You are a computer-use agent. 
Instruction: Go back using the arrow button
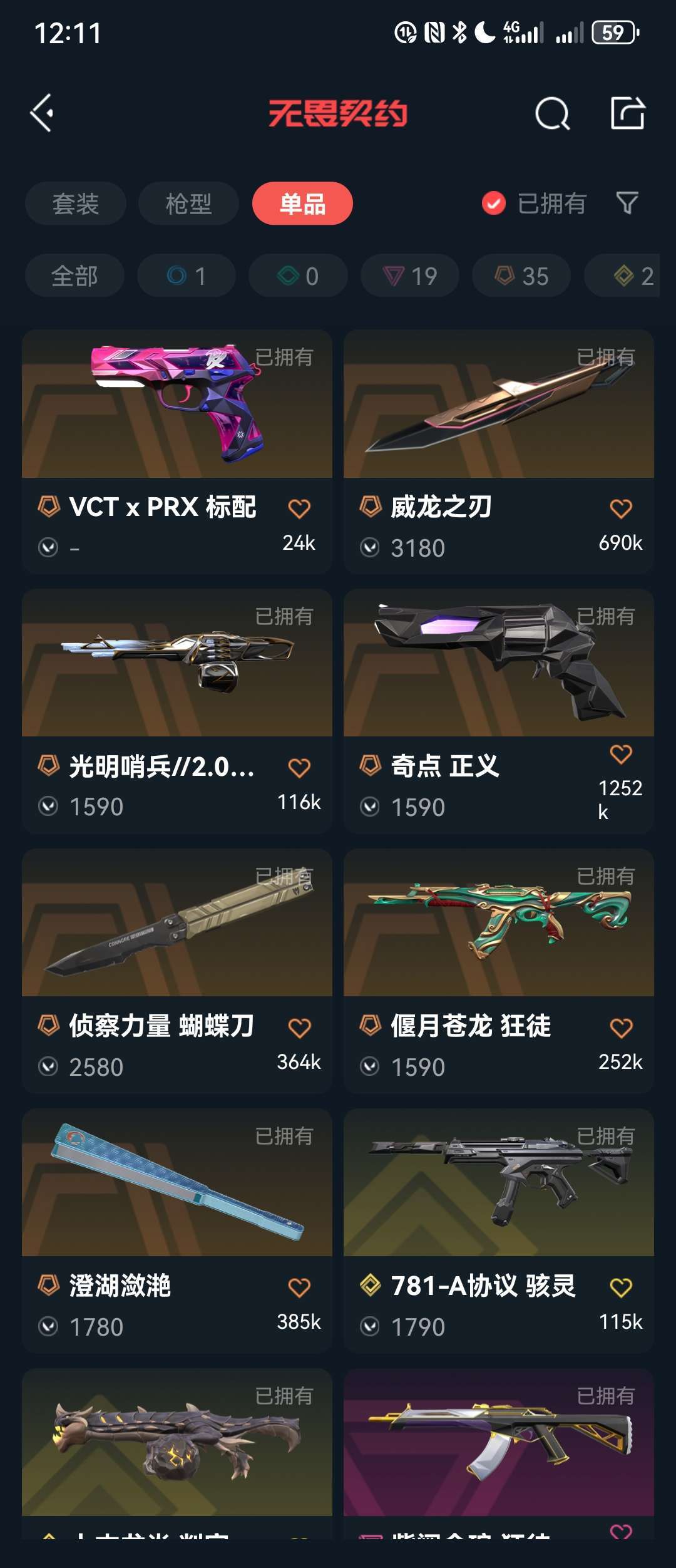point(43,113)
